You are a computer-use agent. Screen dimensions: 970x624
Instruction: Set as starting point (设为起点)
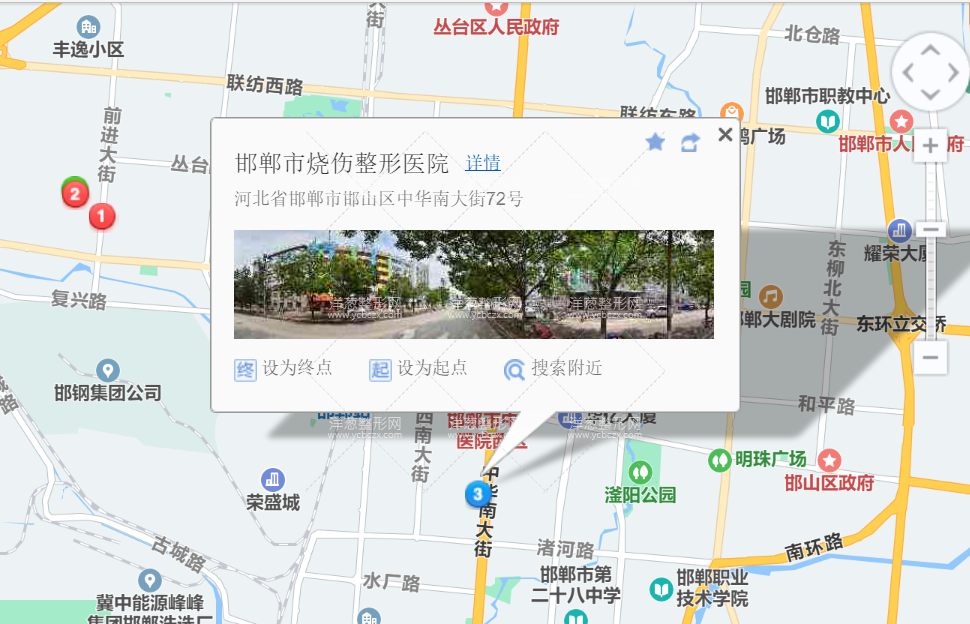click(419, 368)
